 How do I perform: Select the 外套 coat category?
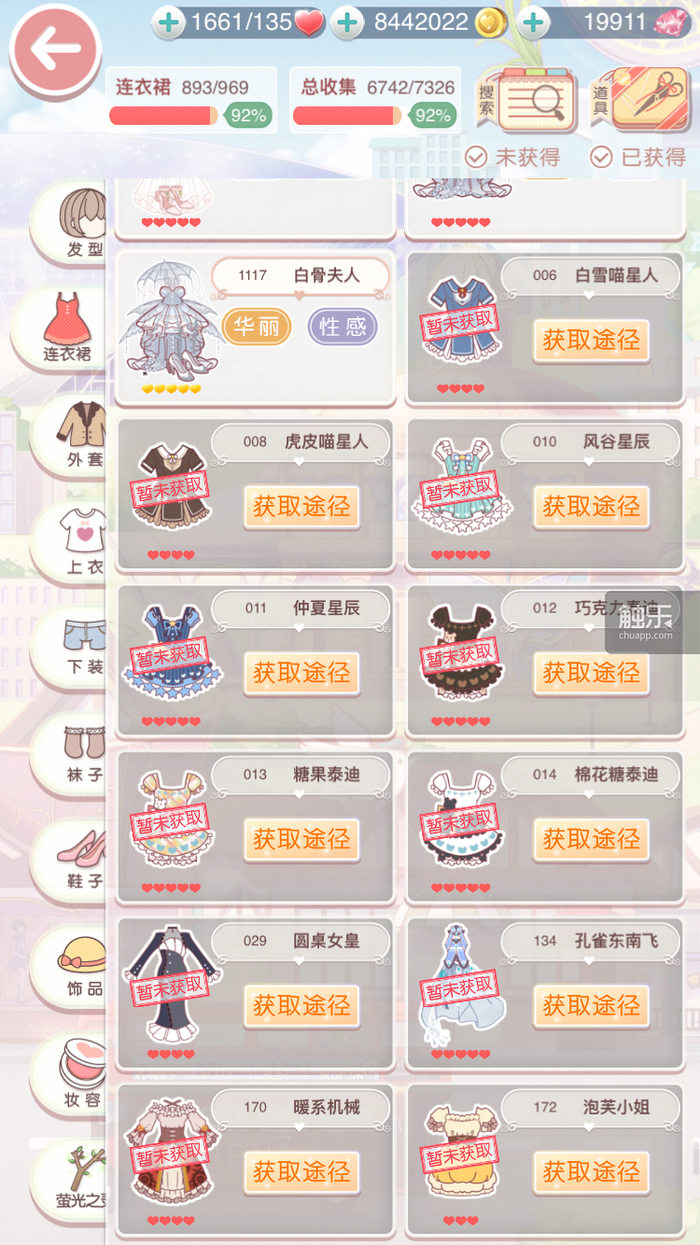coord(82,434)
